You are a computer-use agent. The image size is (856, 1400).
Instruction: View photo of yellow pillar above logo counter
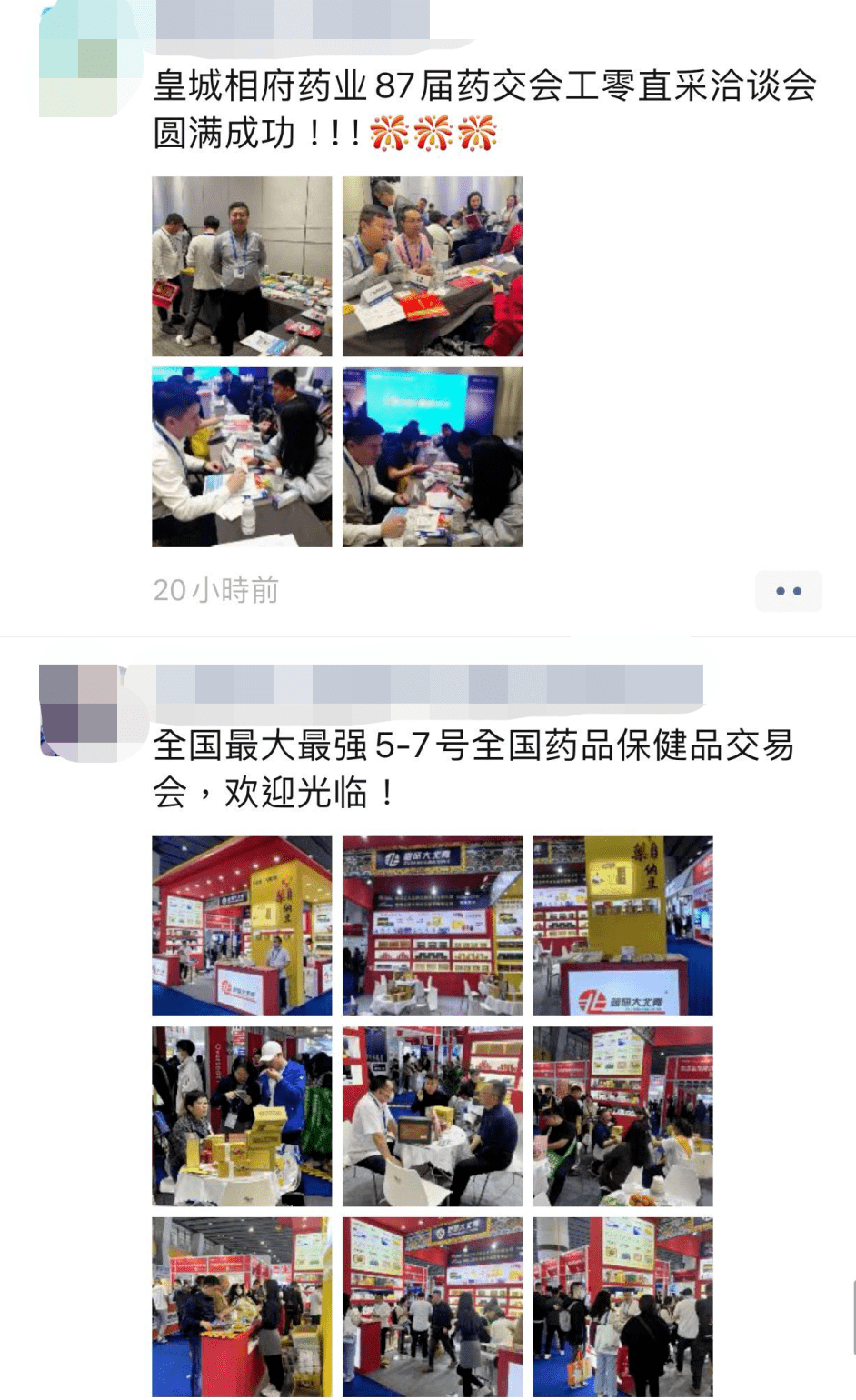622,925
